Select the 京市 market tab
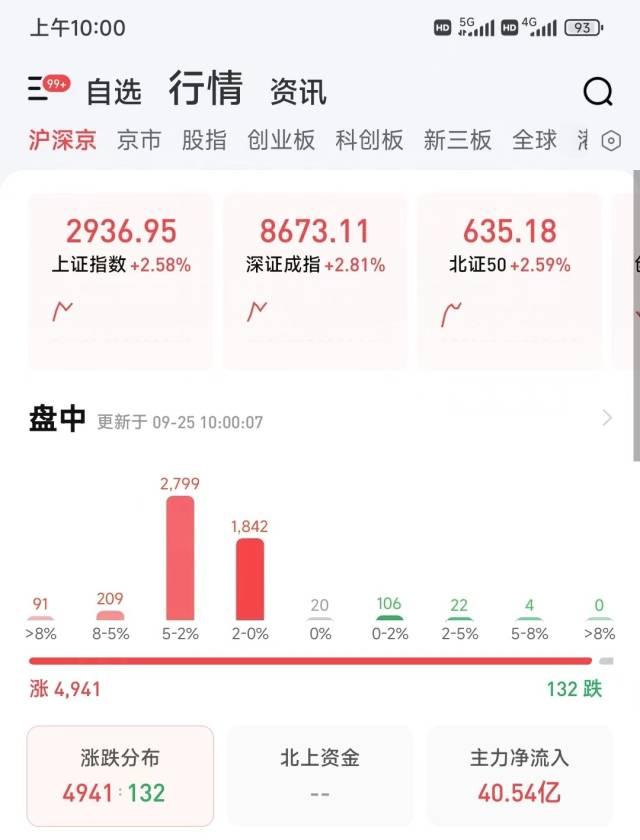The width and height of the screenshot is (640, 840). click(139, 141)
